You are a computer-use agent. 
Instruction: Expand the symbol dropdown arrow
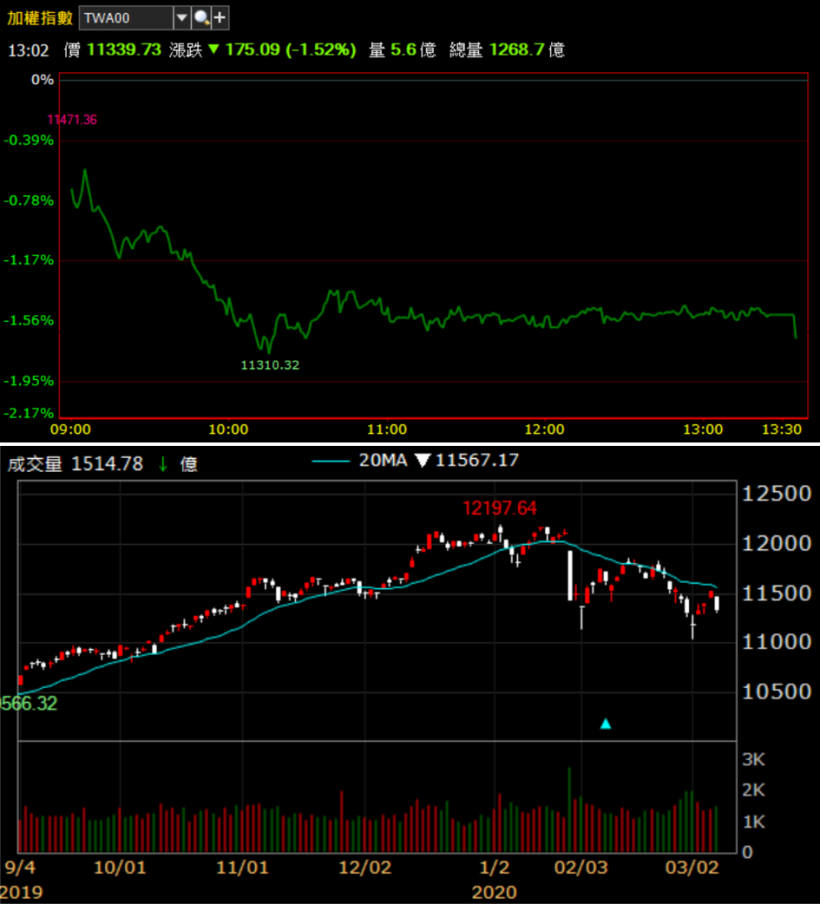pyautogui.click(x=181, y=18)
